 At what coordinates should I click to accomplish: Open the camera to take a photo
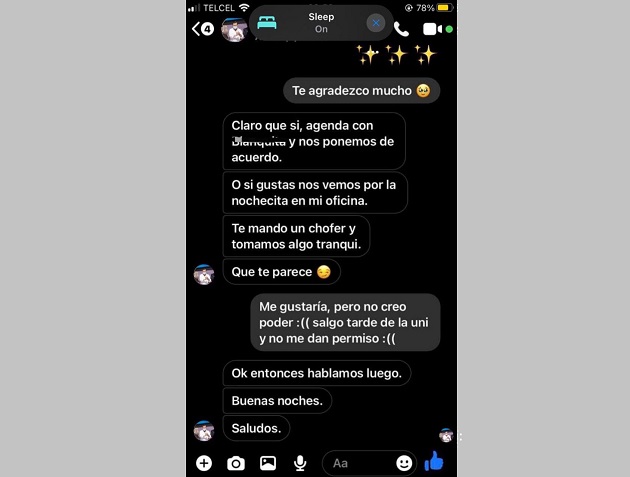point(236,463)
